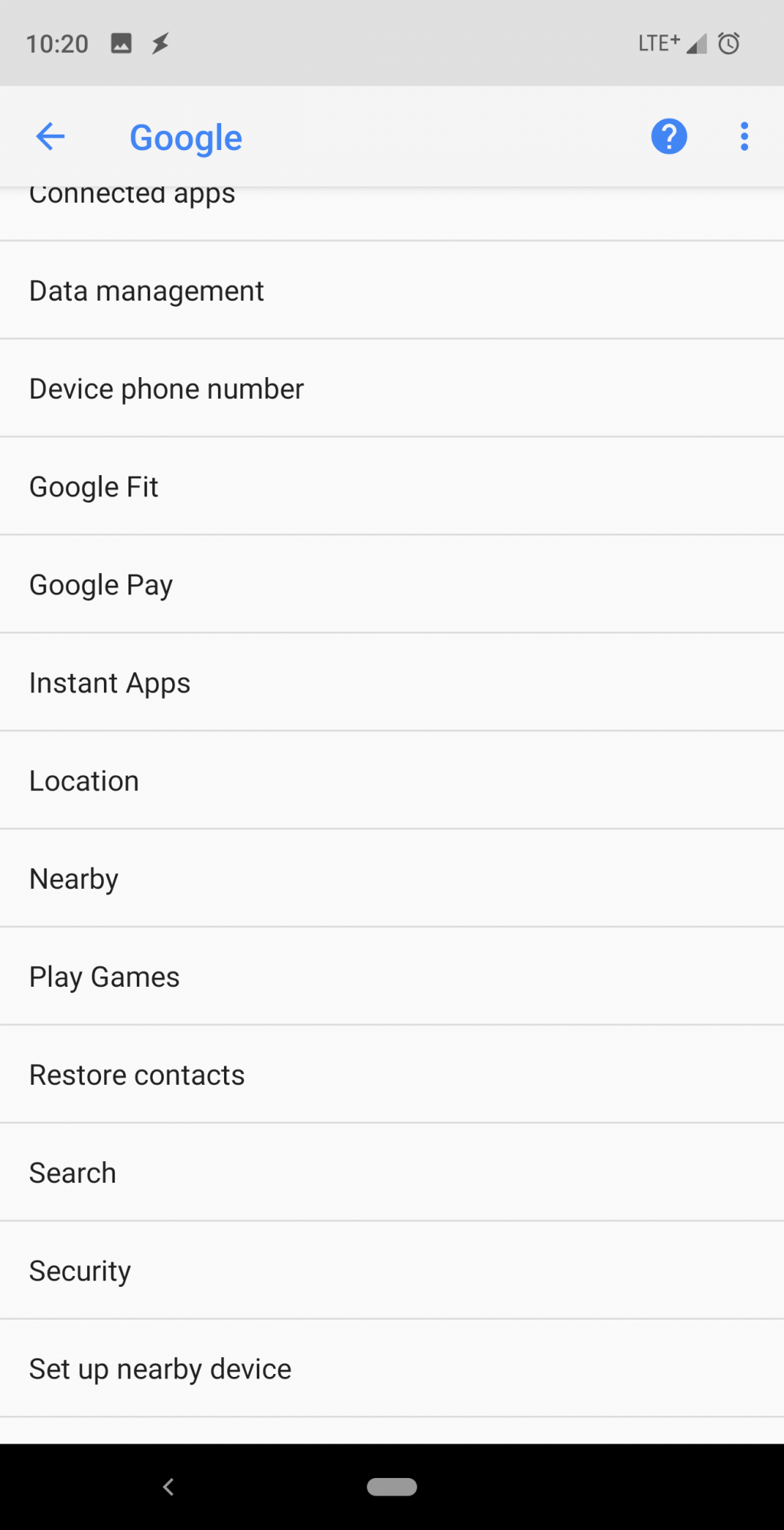Screen dimensions: 784x1530
Task: Open Google Pay settings
Action: 392,584
